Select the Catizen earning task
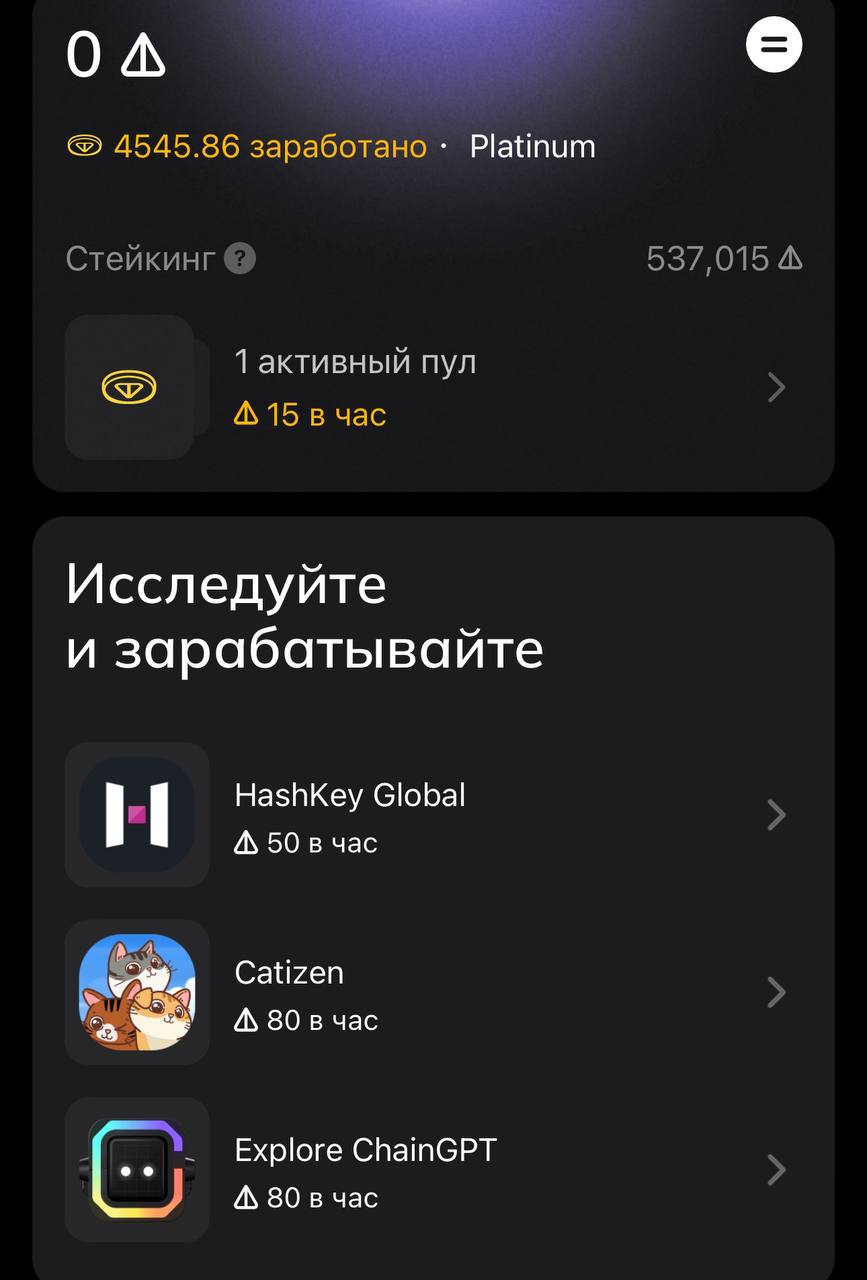Viewport: 867px width, 1280px height. click(433, 993)
